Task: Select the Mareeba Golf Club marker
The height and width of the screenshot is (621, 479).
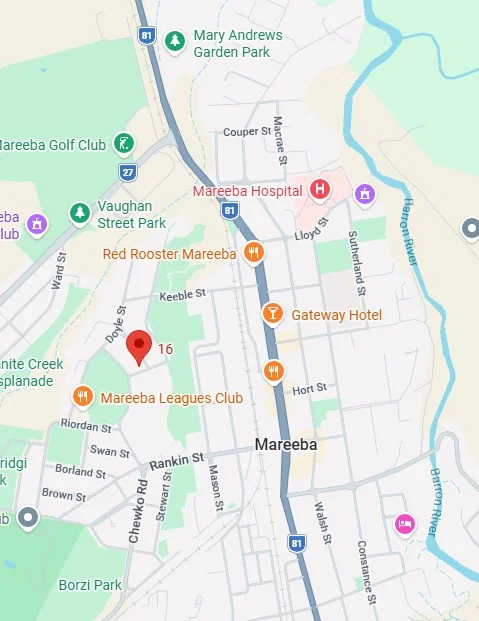Action: point(124,145)
